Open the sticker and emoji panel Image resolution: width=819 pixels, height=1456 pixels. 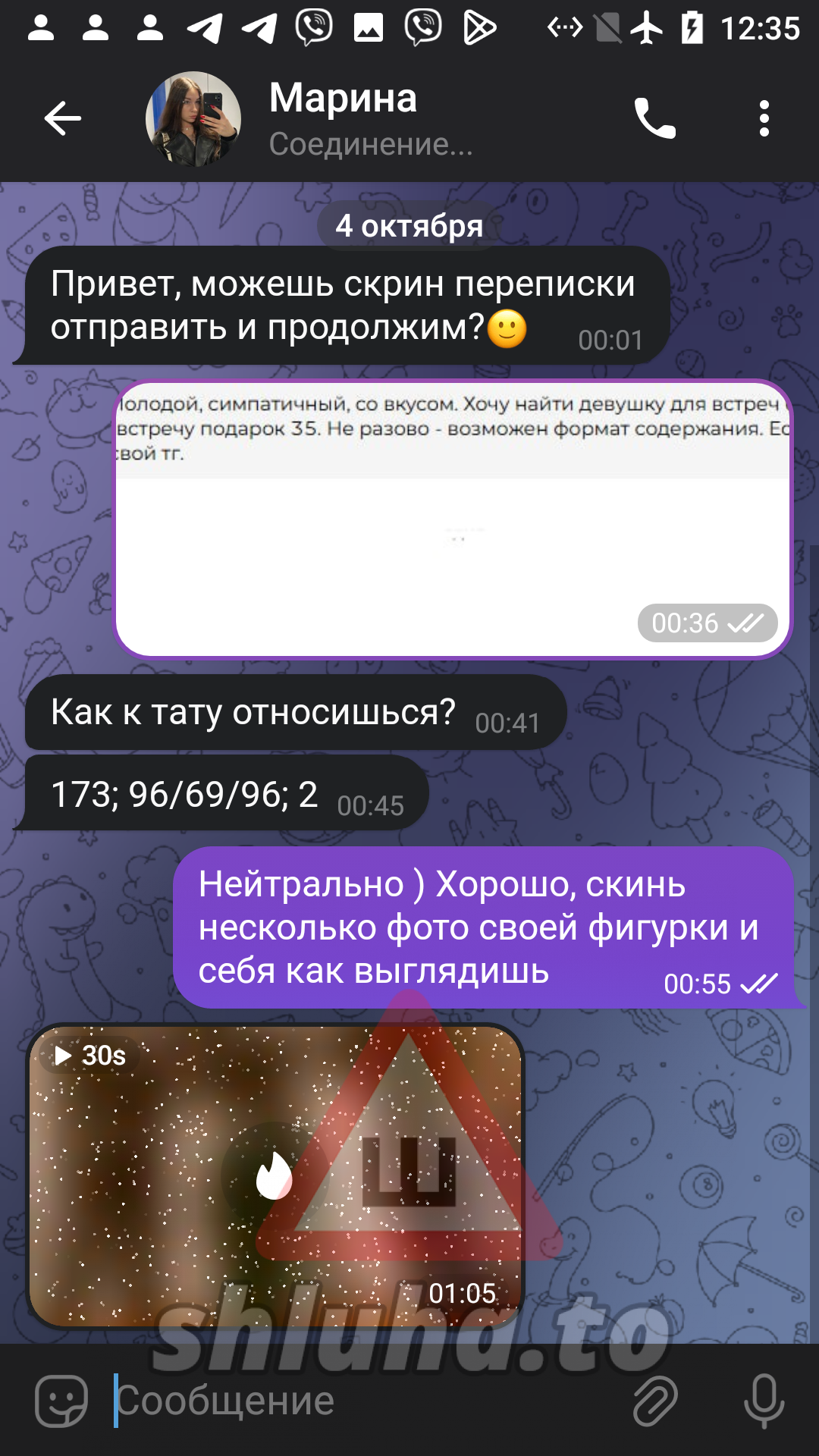62,1401
